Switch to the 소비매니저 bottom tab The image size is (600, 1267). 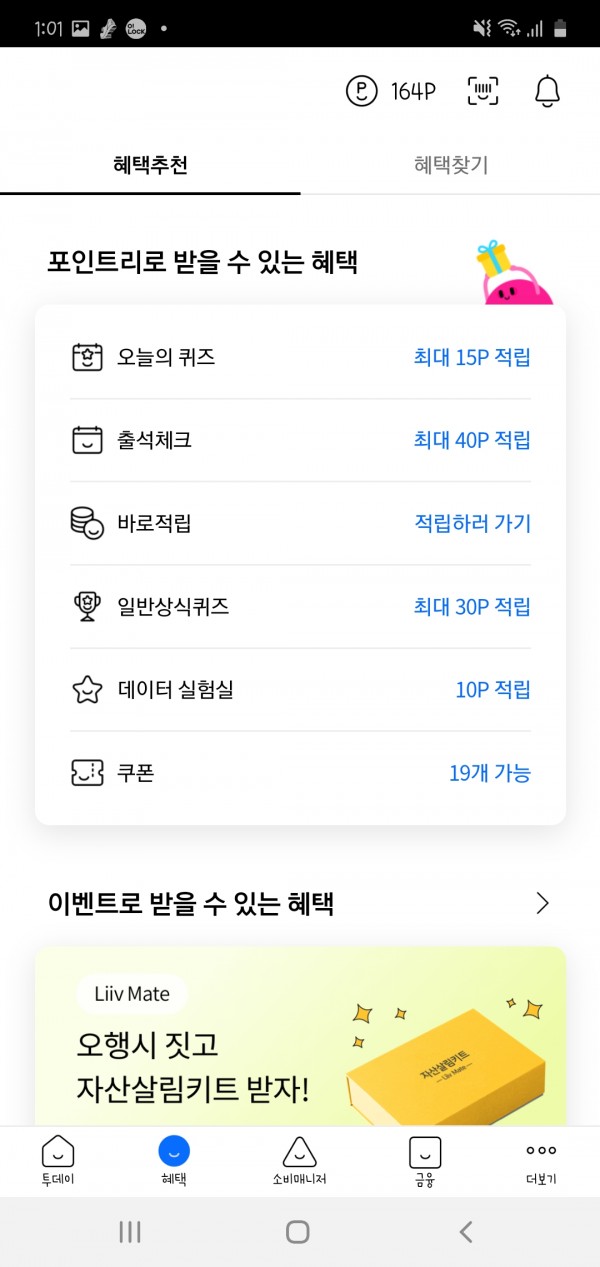tap(299, 1160)
